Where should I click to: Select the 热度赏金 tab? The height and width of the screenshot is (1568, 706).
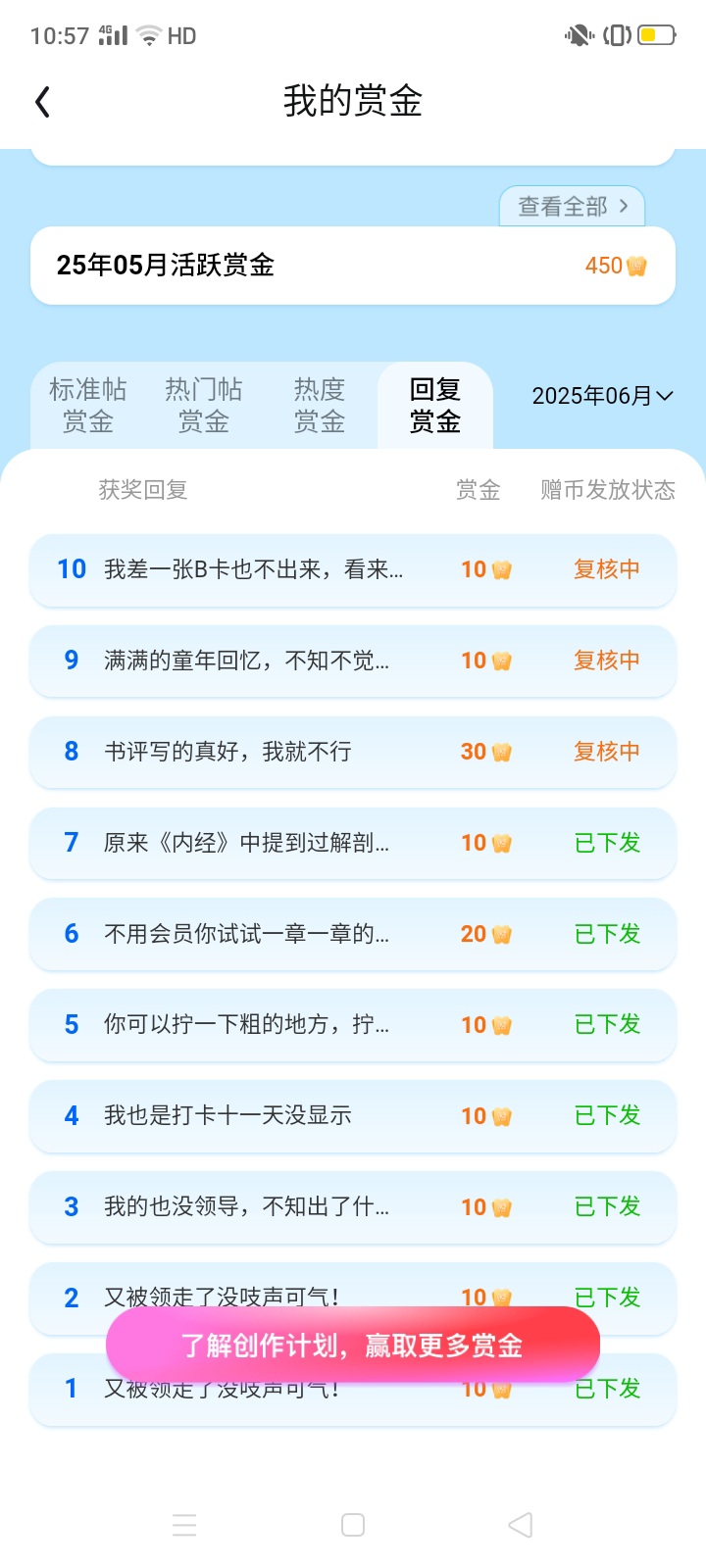click(x=320, y=406)
